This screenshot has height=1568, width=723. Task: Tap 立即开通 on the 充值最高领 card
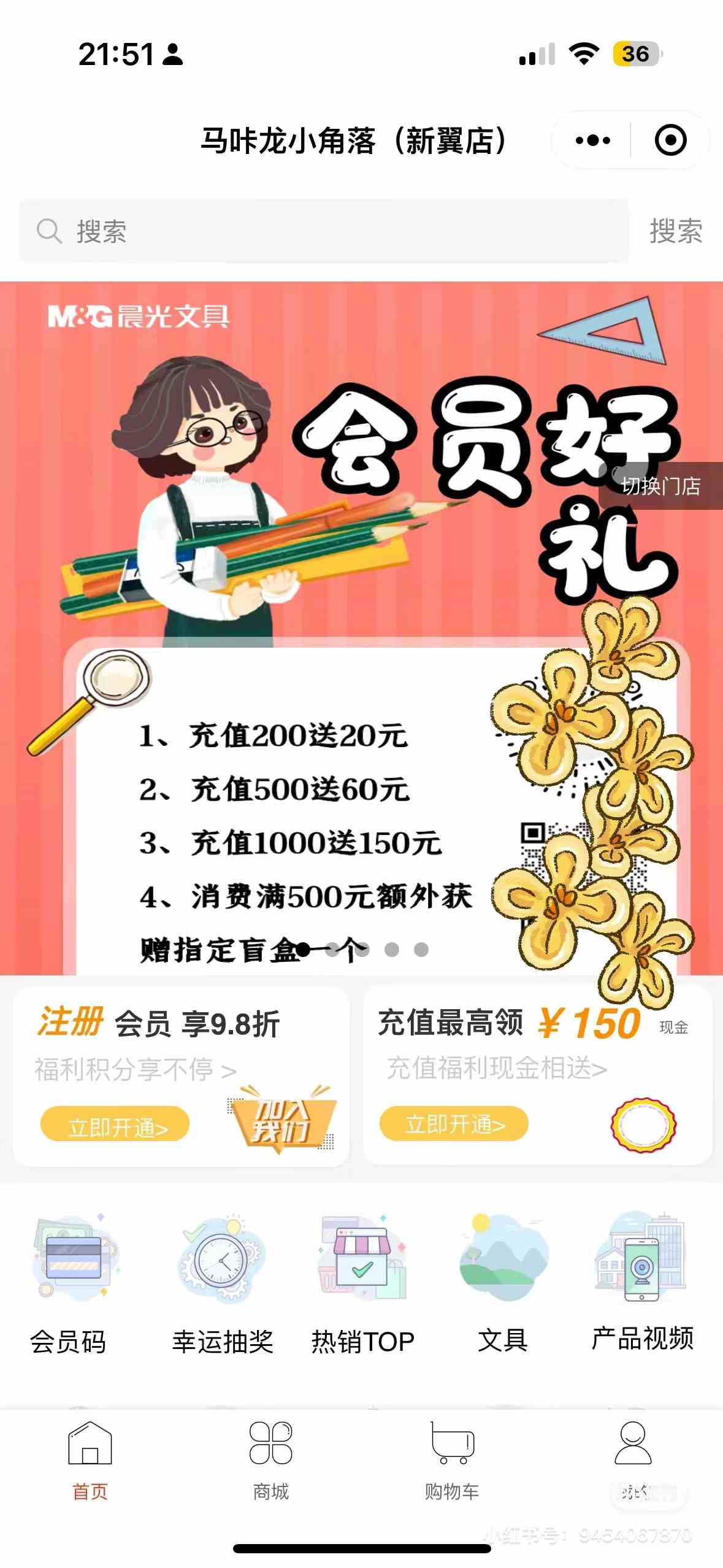coord(454,1124)
